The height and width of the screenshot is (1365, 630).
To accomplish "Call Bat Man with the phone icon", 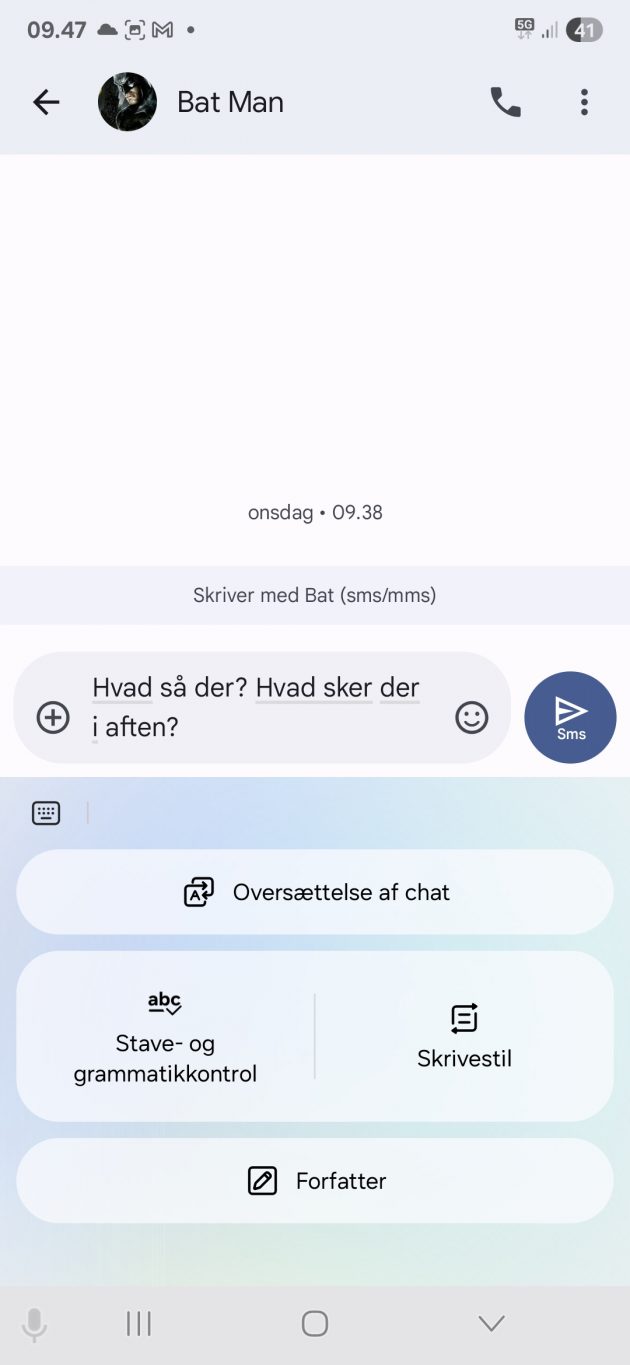I will point(505,102).
